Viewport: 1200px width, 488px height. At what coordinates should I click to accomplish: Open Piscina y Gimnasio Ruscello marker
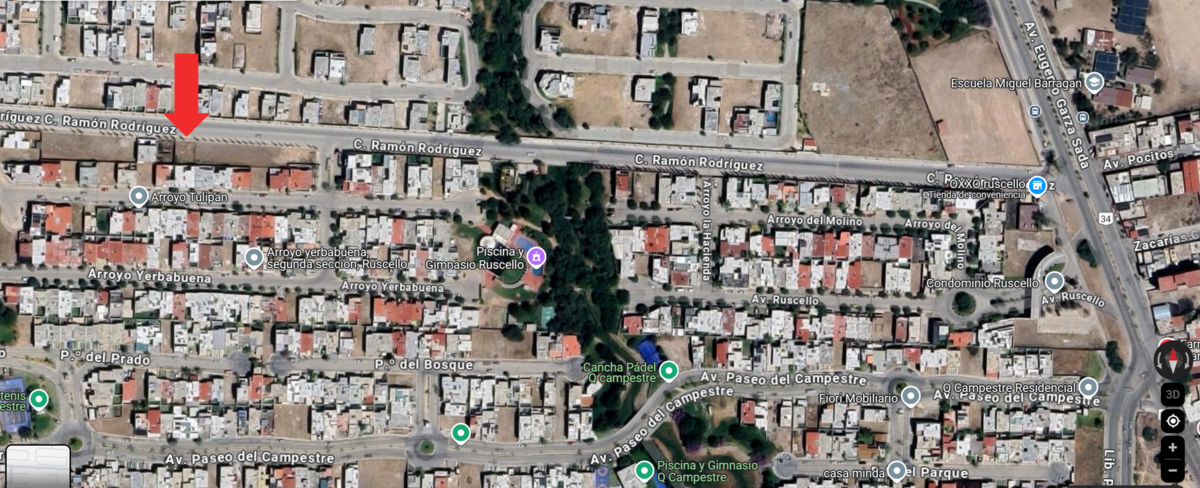click(x=536, y=258)
